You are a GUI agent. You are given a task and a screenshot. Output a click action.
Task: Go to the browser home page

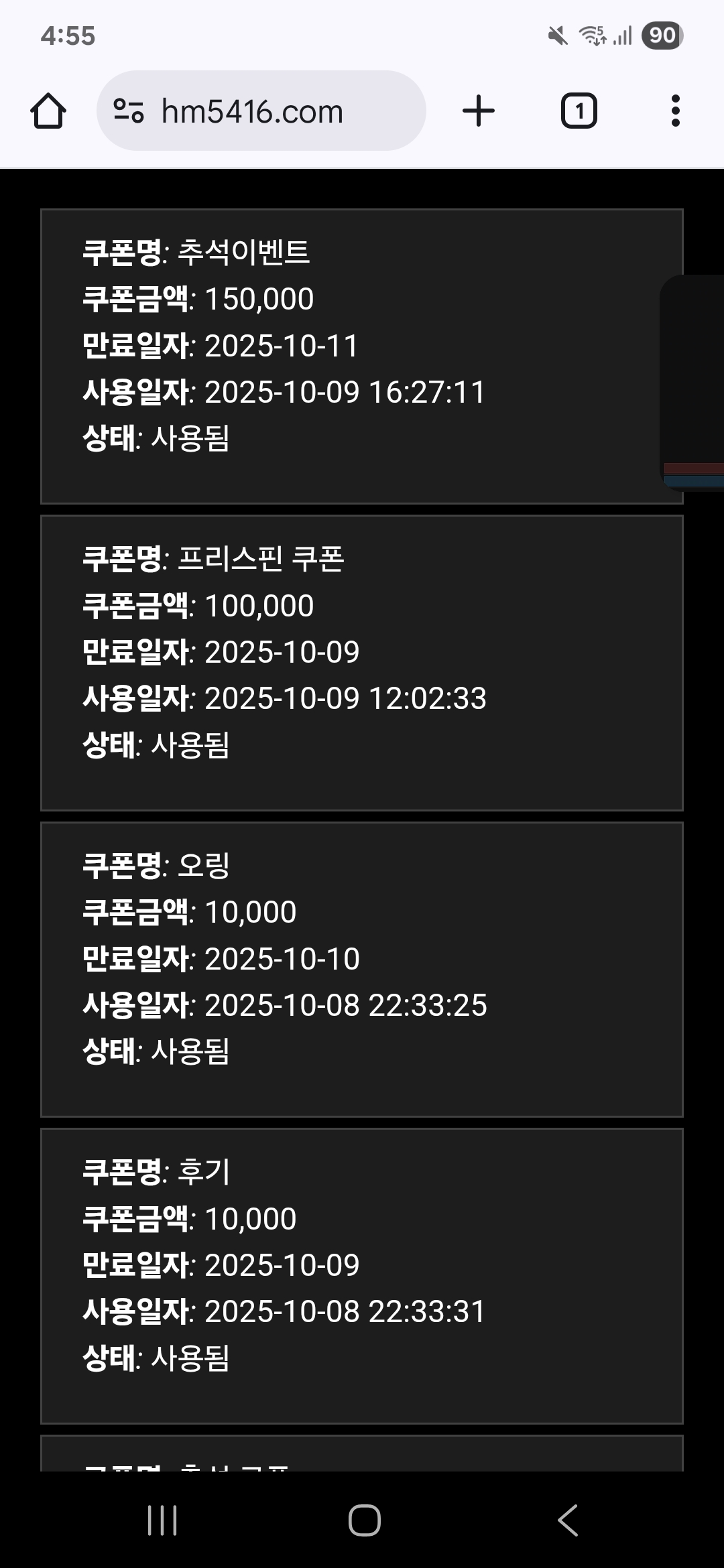coord(48,111)
